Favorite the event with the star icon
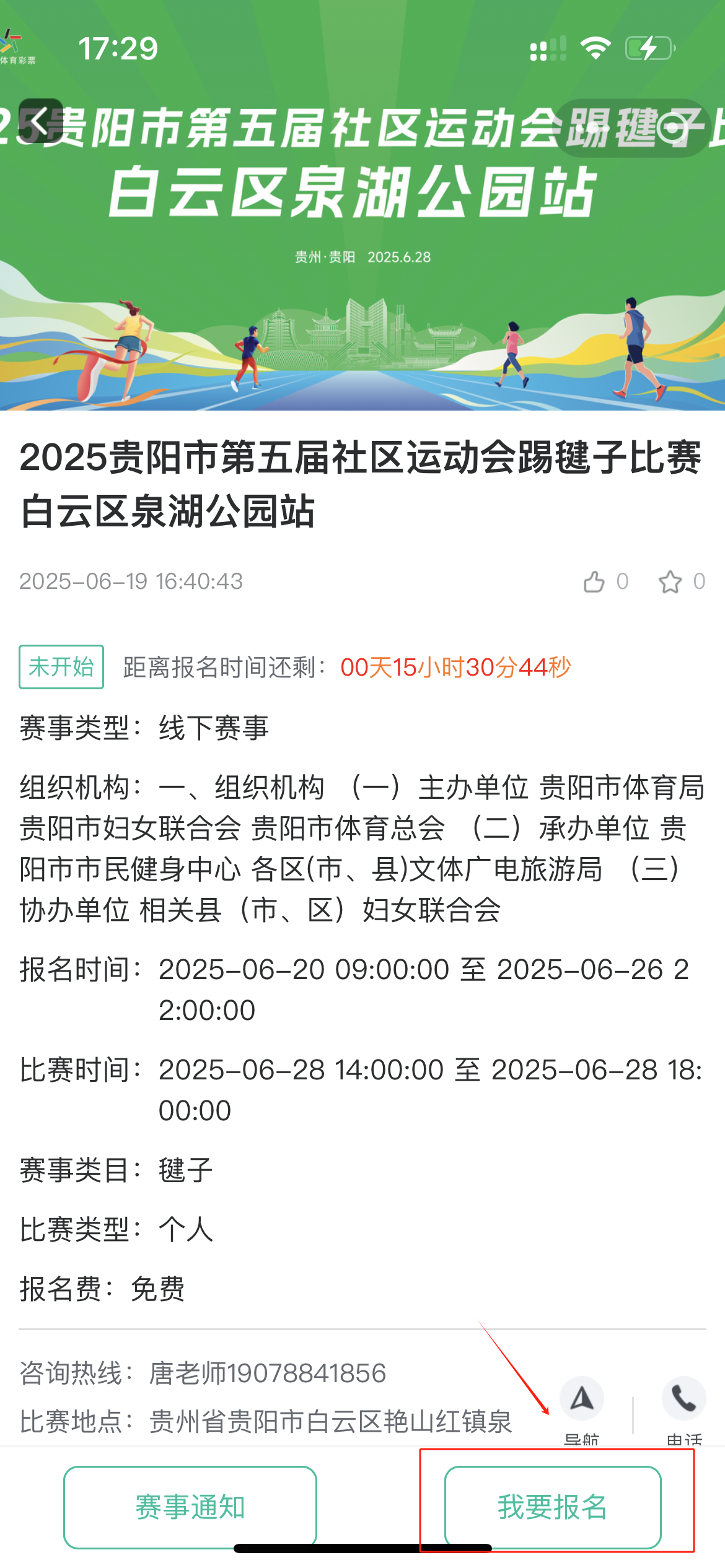This screenshot has width=725, height=1568. point(670,581)
